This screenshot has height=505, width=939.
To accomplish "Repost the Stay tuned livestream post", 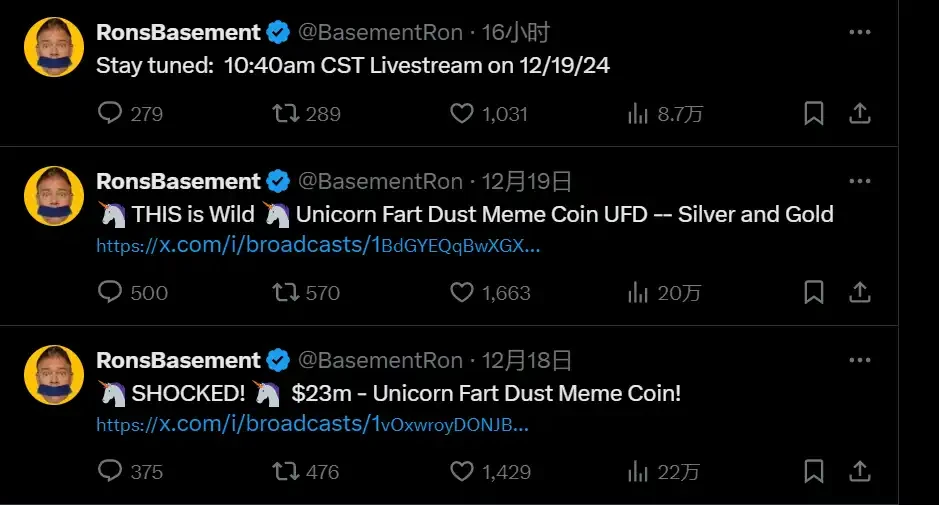I will click(x=287, y=114).
